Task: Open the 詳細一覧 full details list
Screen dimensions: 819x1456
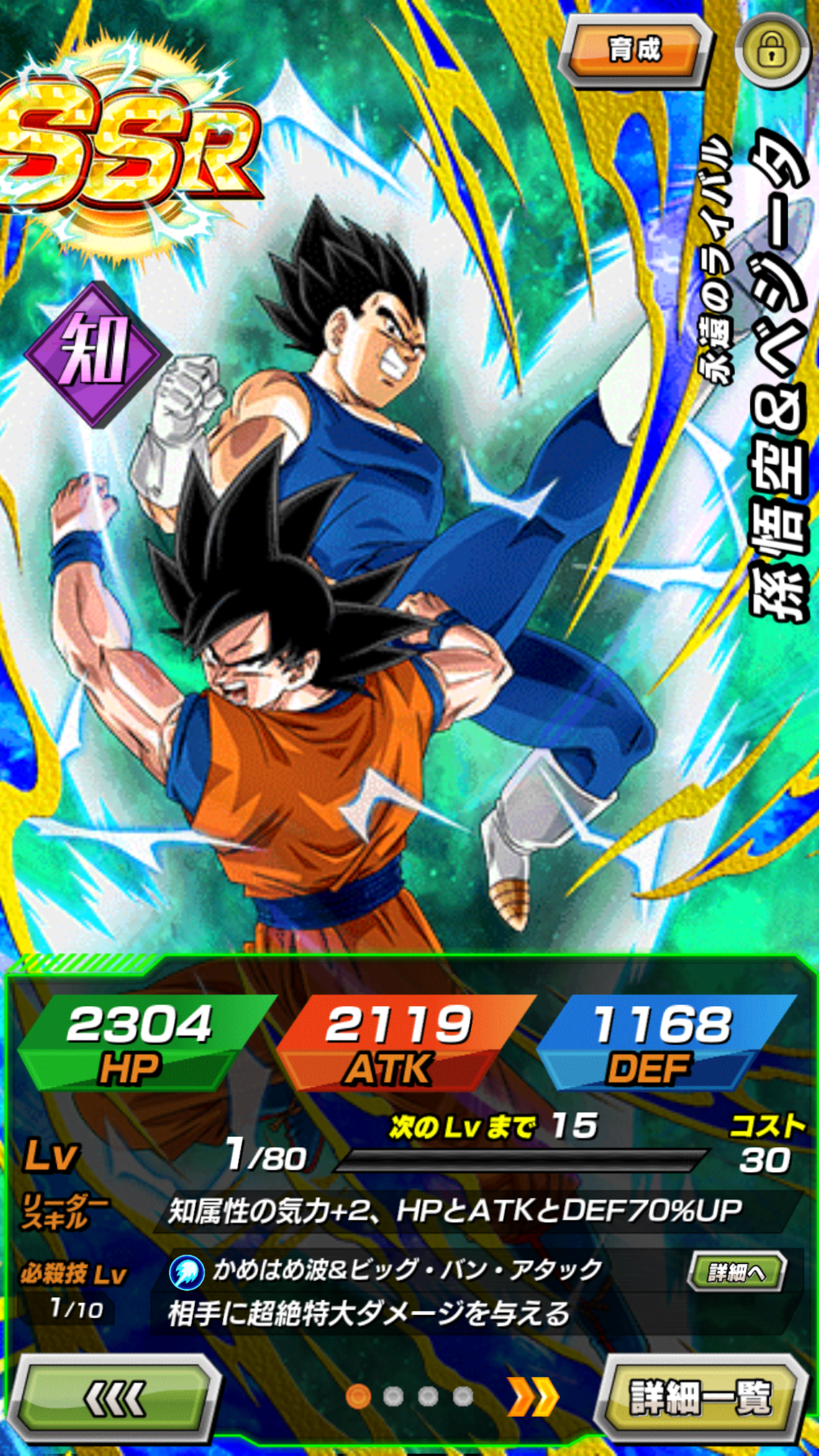Action: 701,1397
